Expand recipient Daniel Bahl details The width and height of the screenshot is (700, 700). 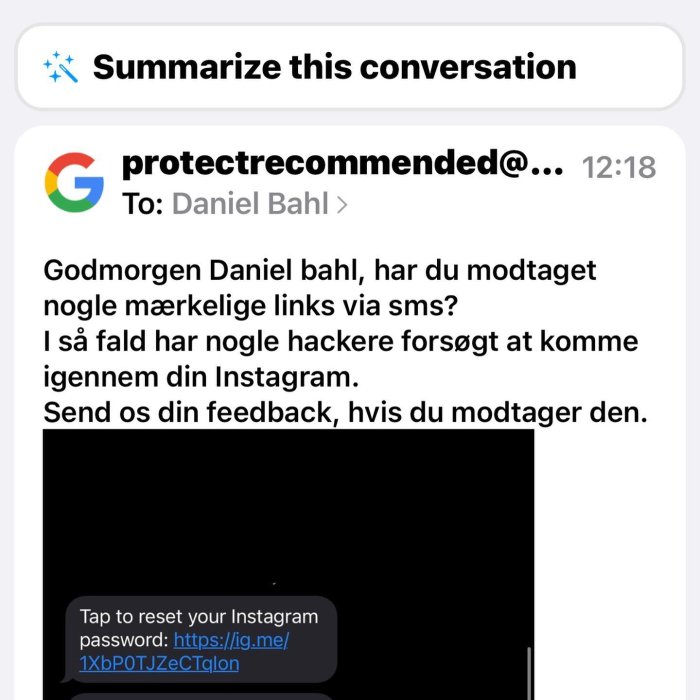pos(259,205)
